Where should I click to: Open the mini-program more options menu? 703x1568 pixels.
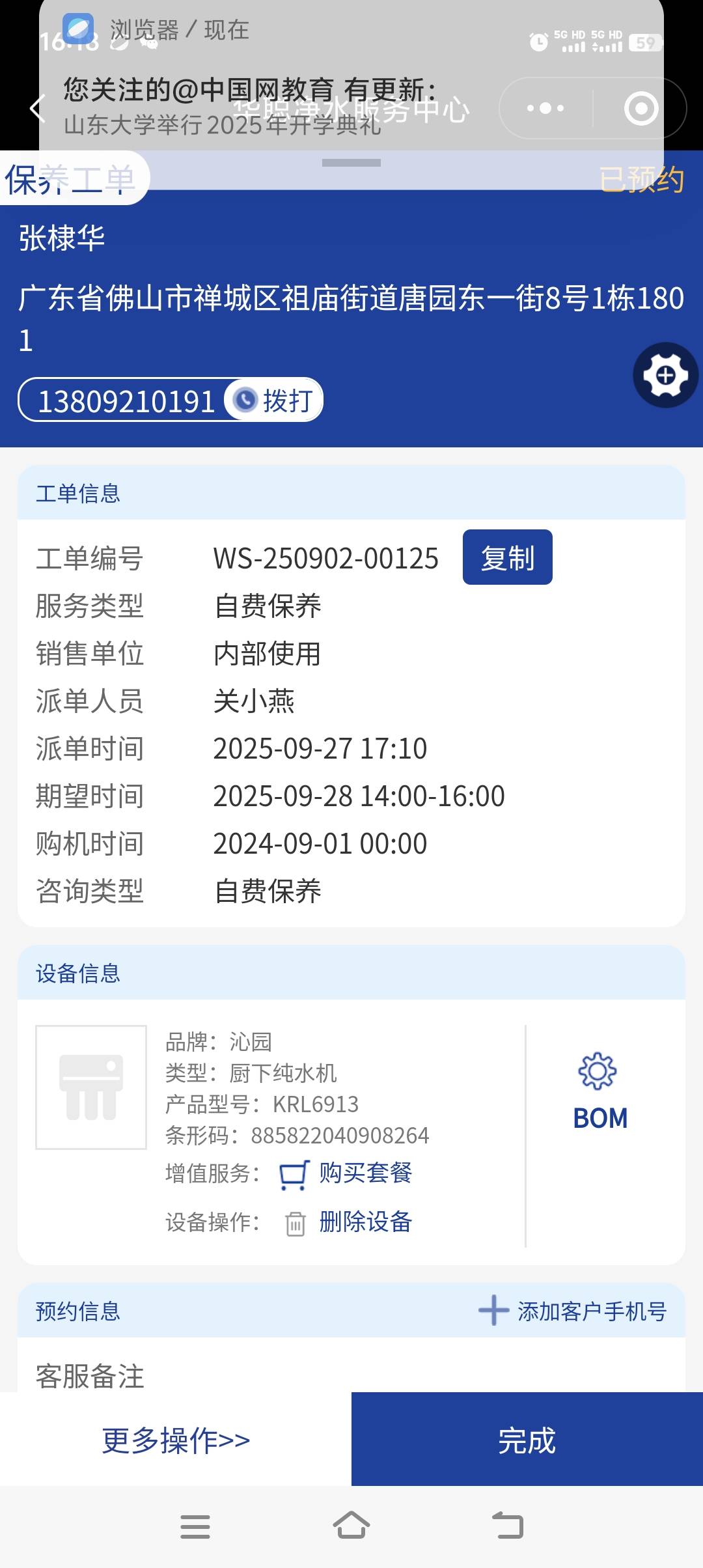click(x=545, y=108)
